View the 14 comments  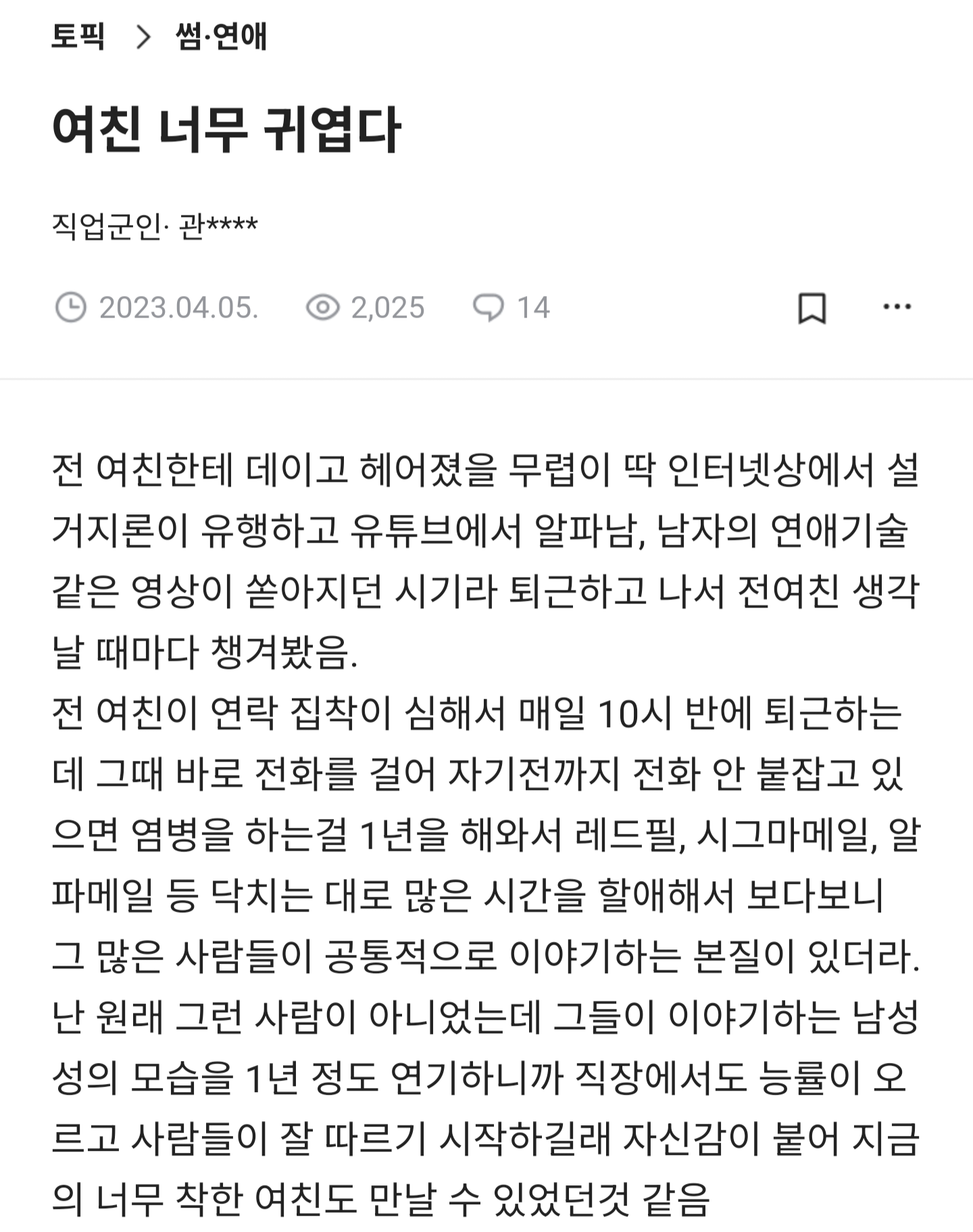point(512,308)
